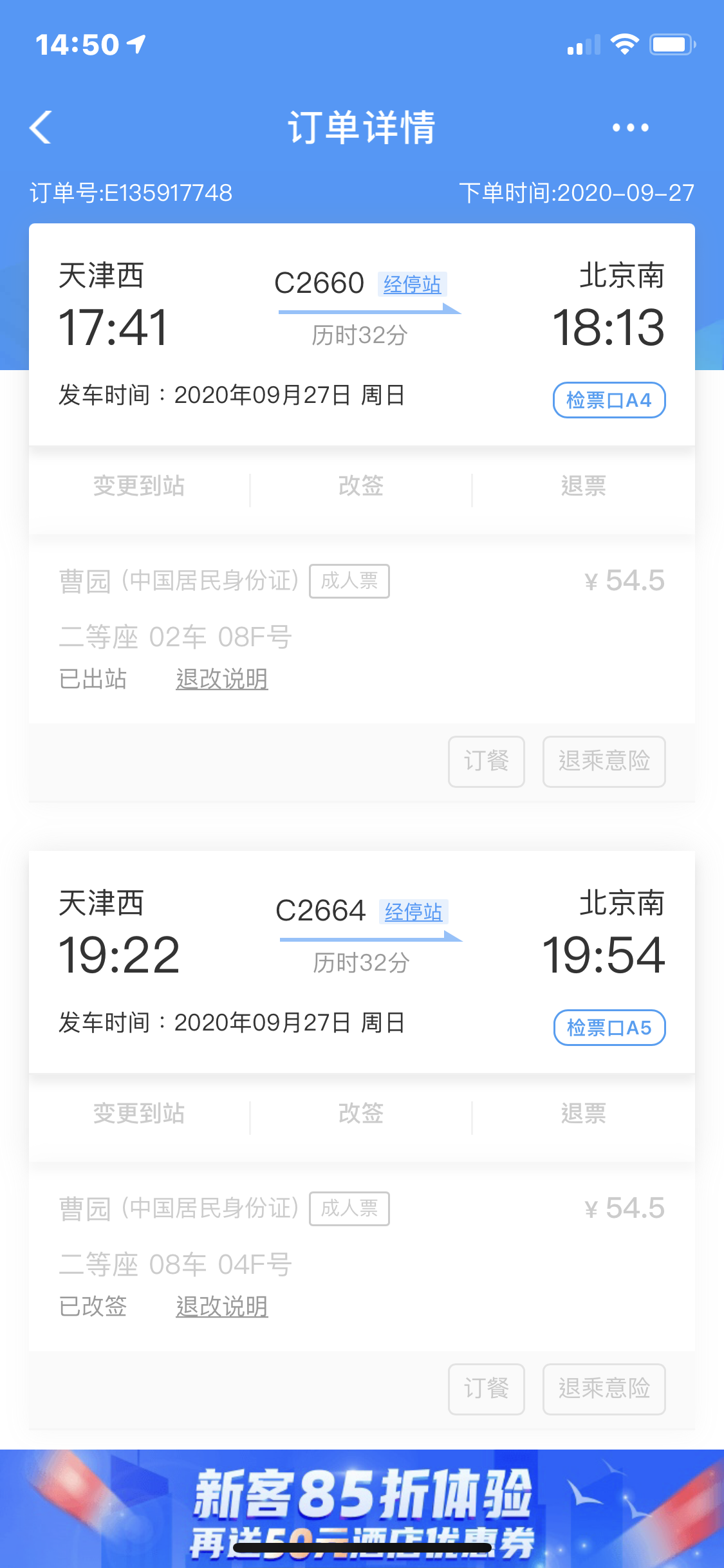Tap 改签 for train C2664

[x=361, y=1114]
